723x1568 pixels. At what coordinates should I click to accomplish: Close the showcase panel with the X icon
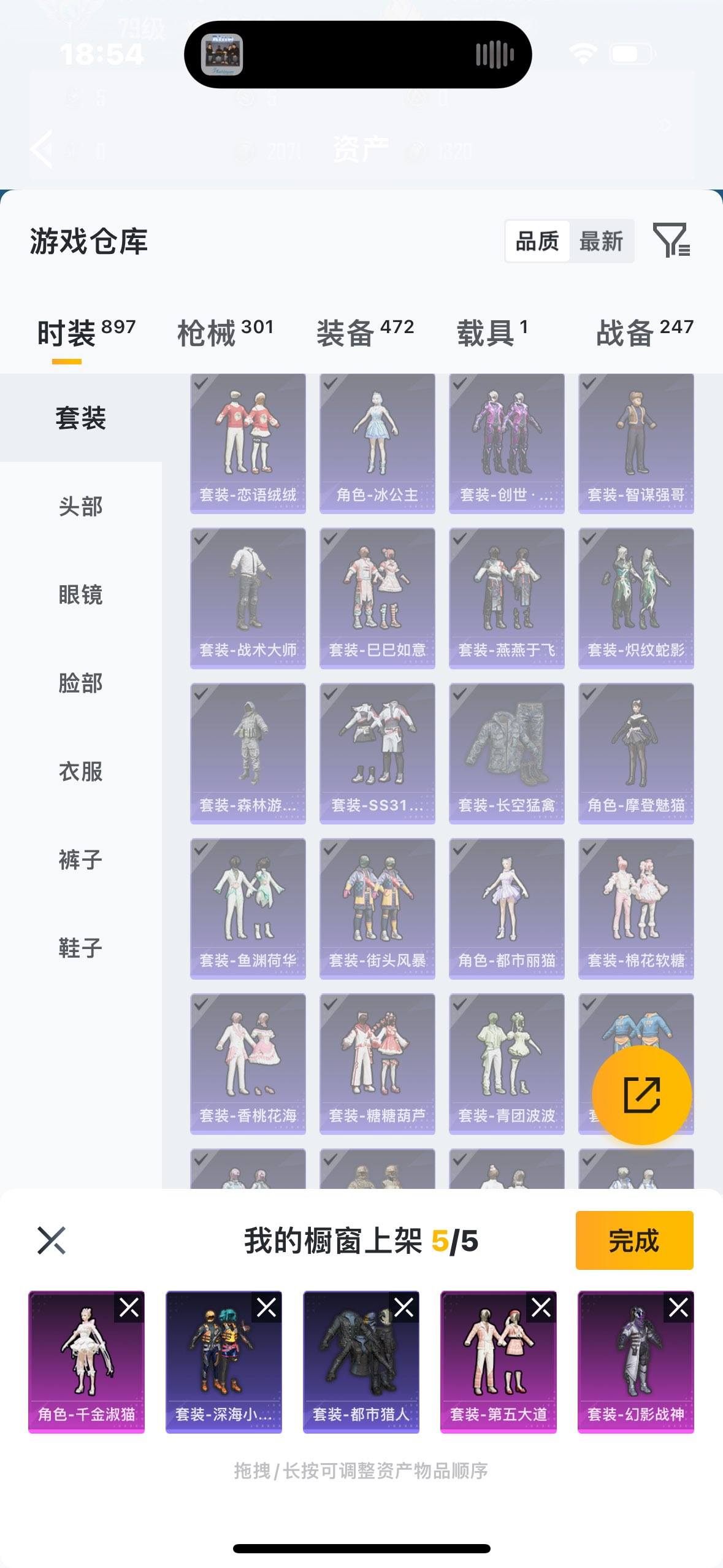click(x=52, y=1239)
